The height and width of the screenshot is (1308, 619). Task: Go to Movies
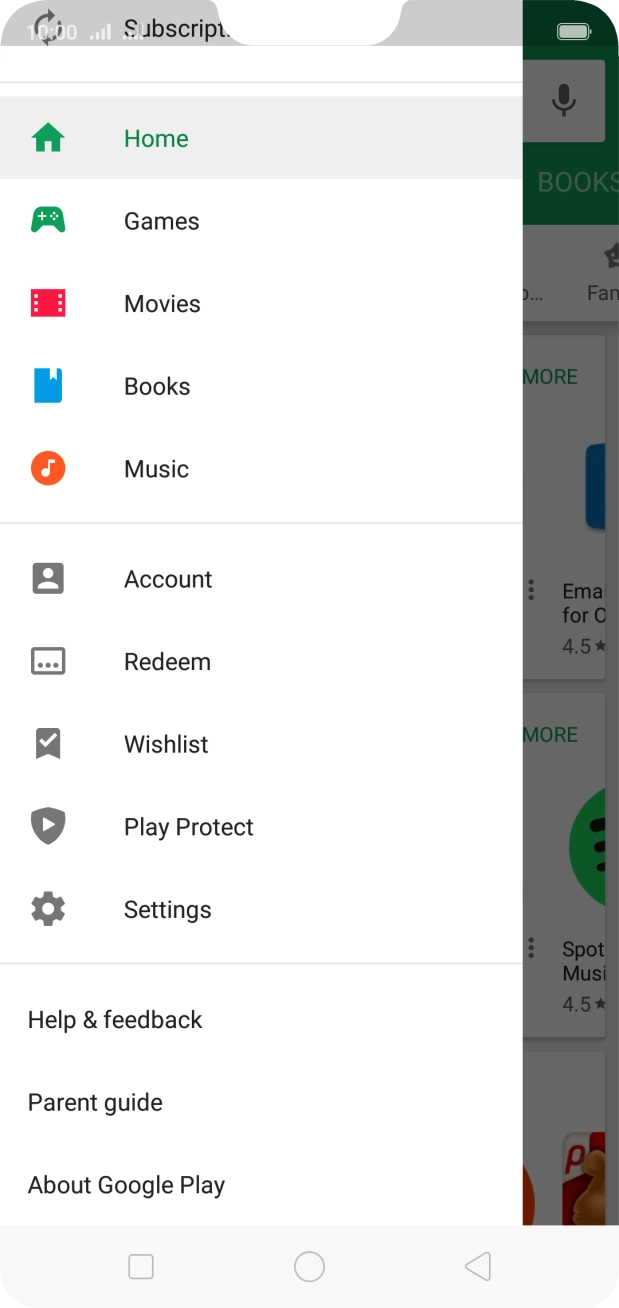click(x=162, y=304)
